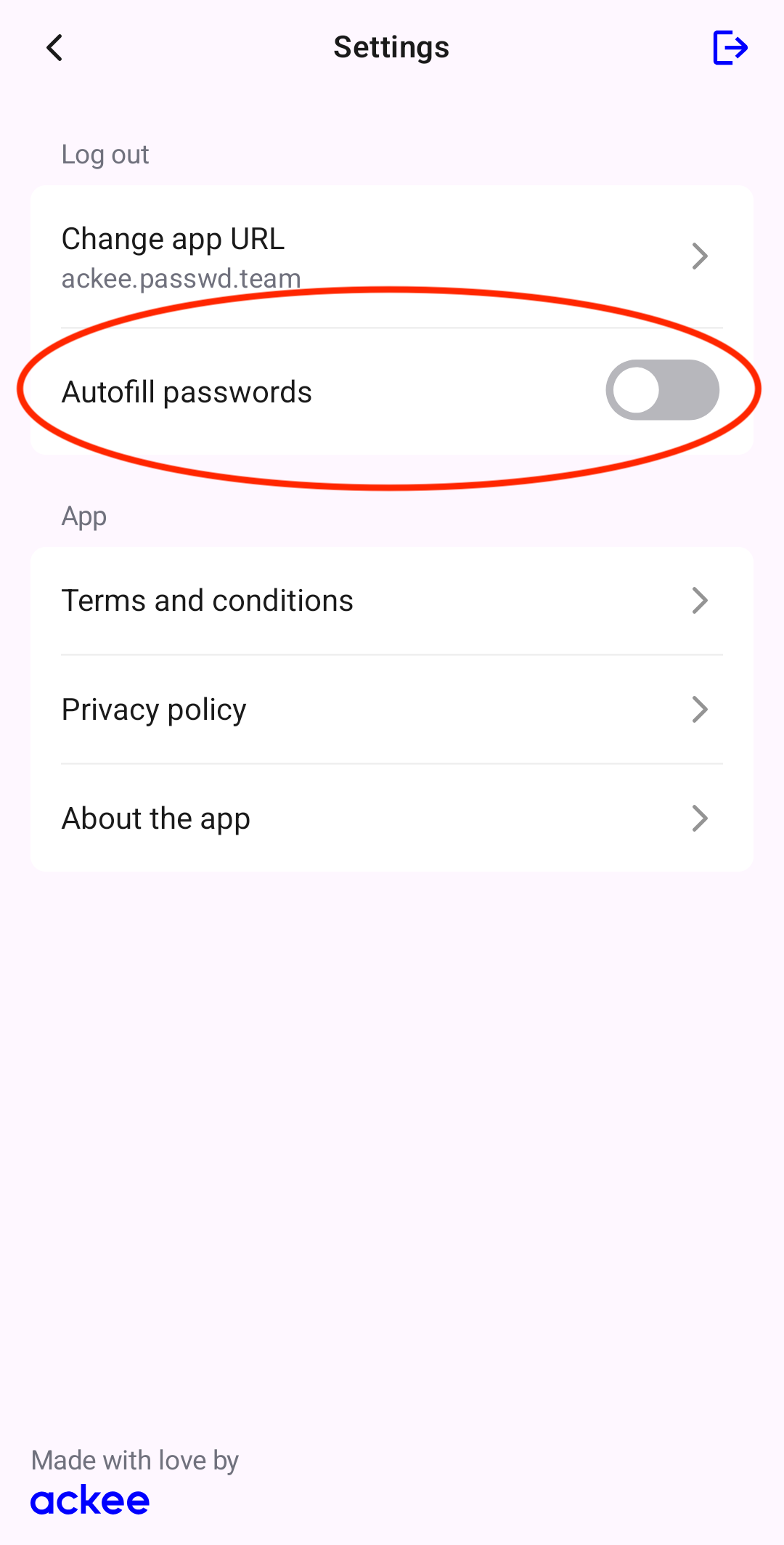This screenshot has height=1545, width=784.
Task: Enable Autofill passwords
Action: coord(662,390)
